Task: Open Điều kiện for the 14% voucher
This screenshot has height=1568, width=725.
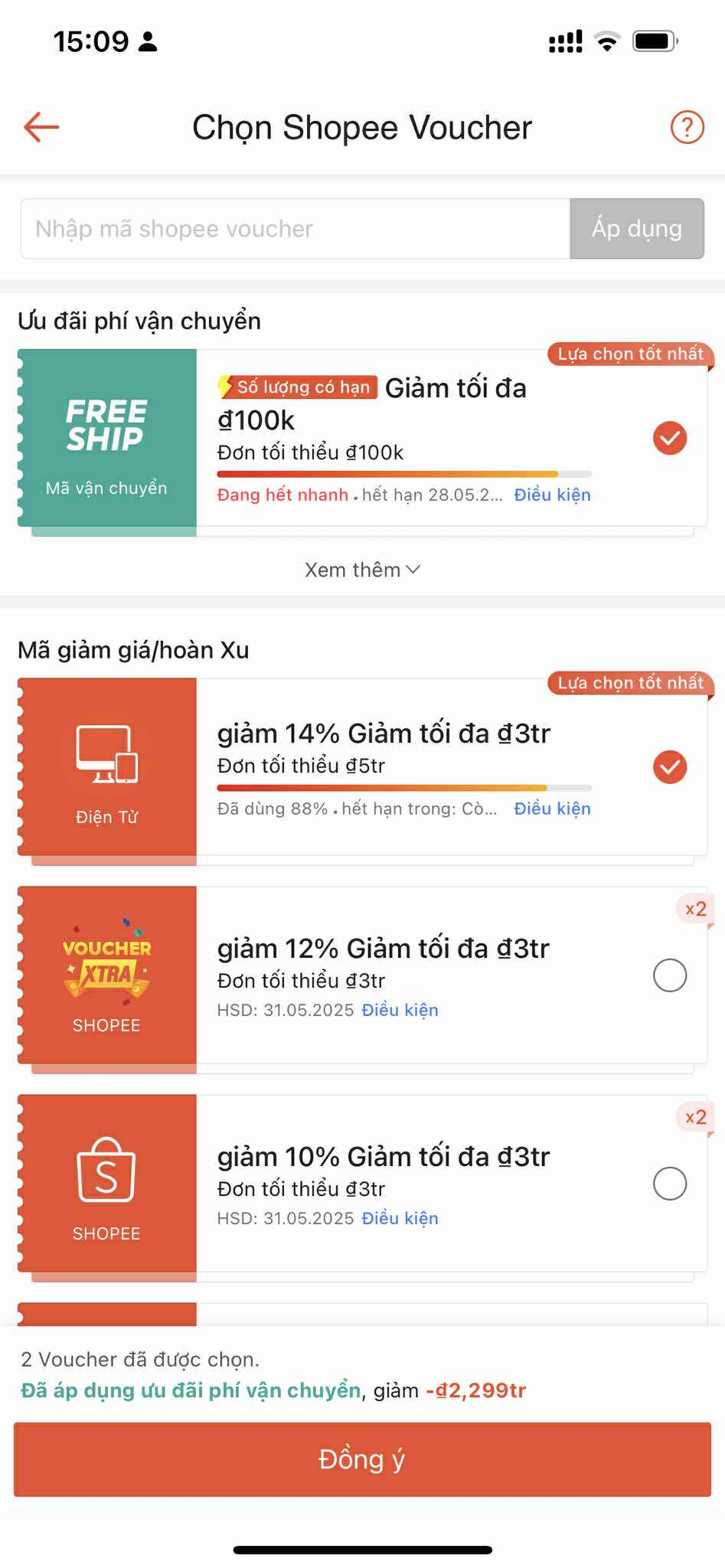Action: click(552, 809)
